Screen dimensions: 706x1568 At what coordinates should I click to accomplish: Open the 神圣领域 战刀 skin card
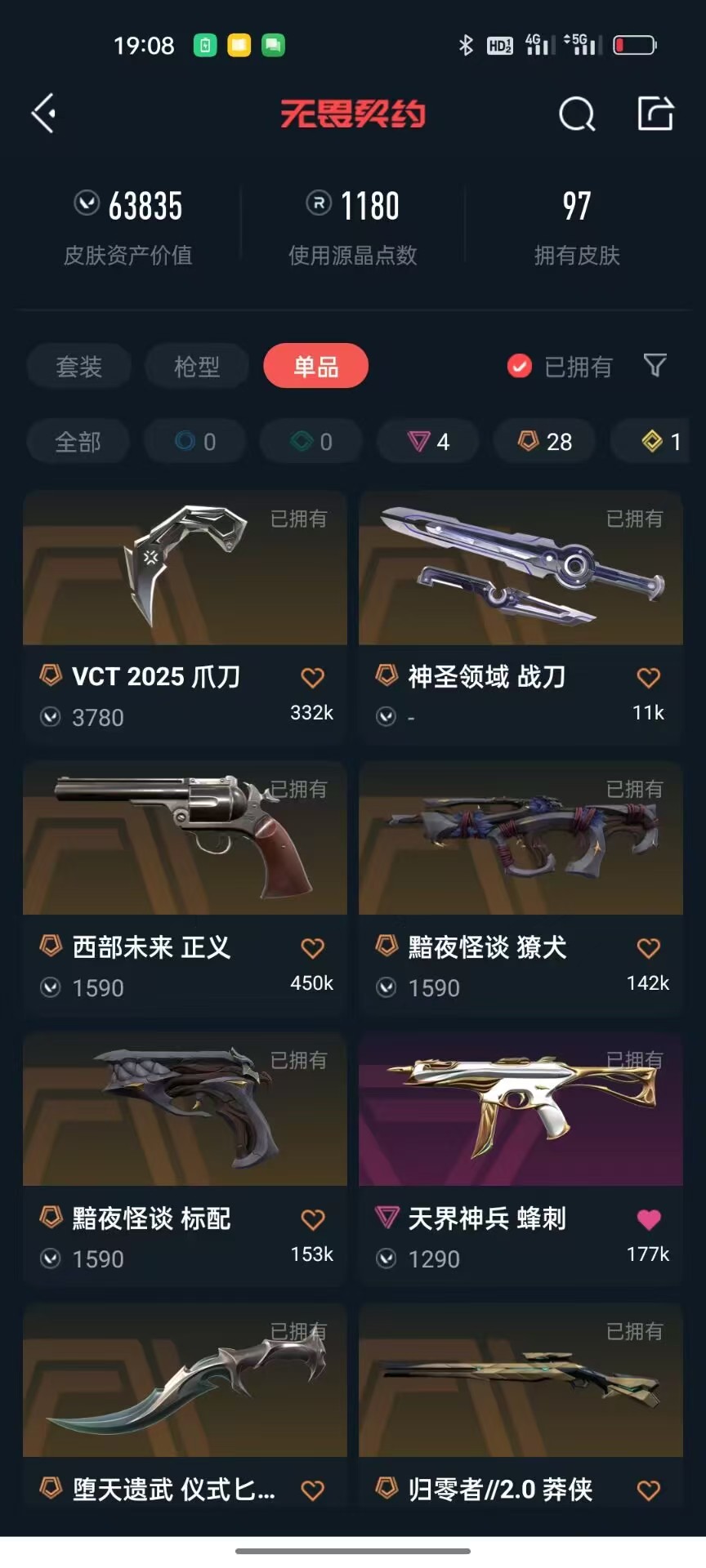[x=521, y=617]
